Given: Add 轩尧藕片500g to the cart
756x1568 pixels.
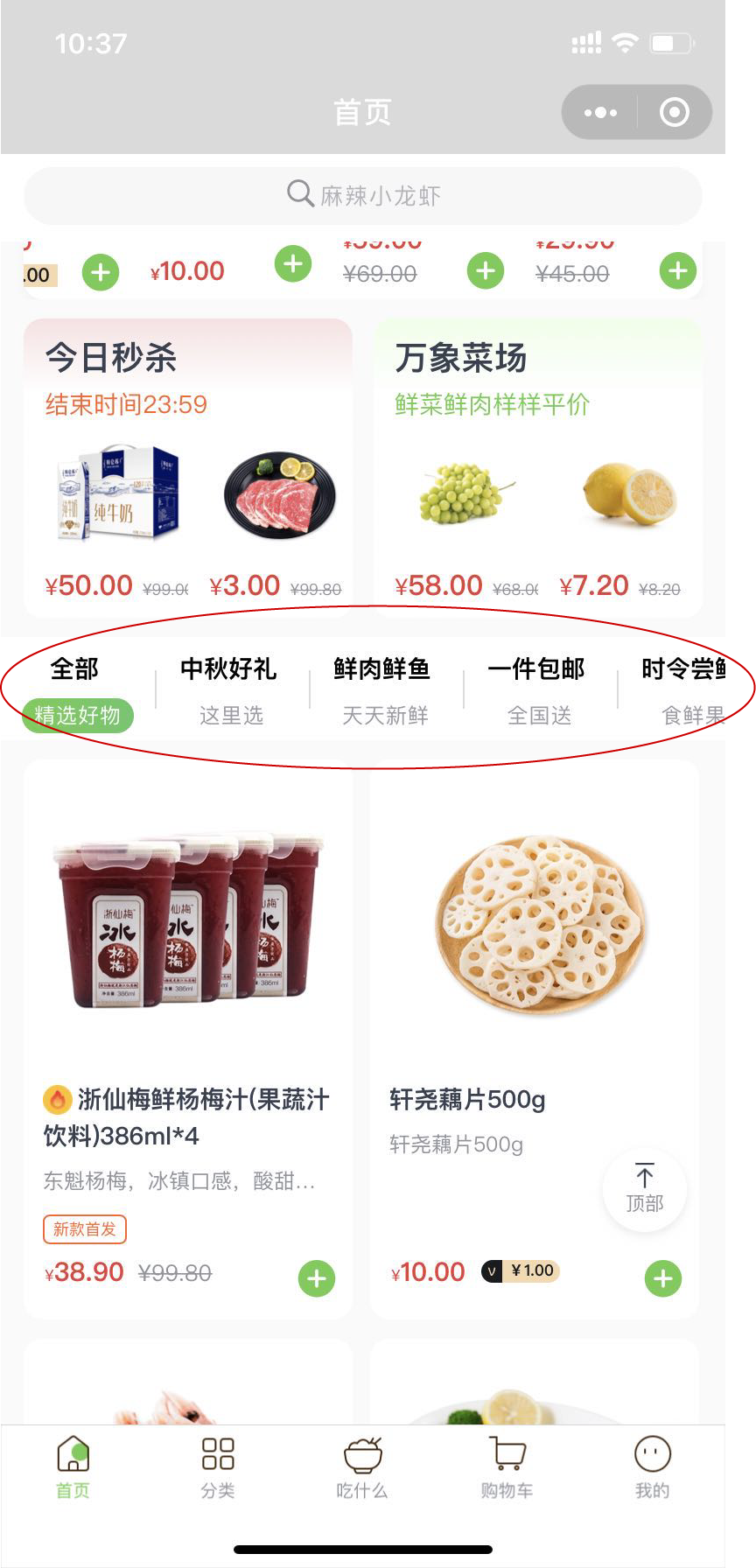Looking at the screenshot, I should [663, 1278].
